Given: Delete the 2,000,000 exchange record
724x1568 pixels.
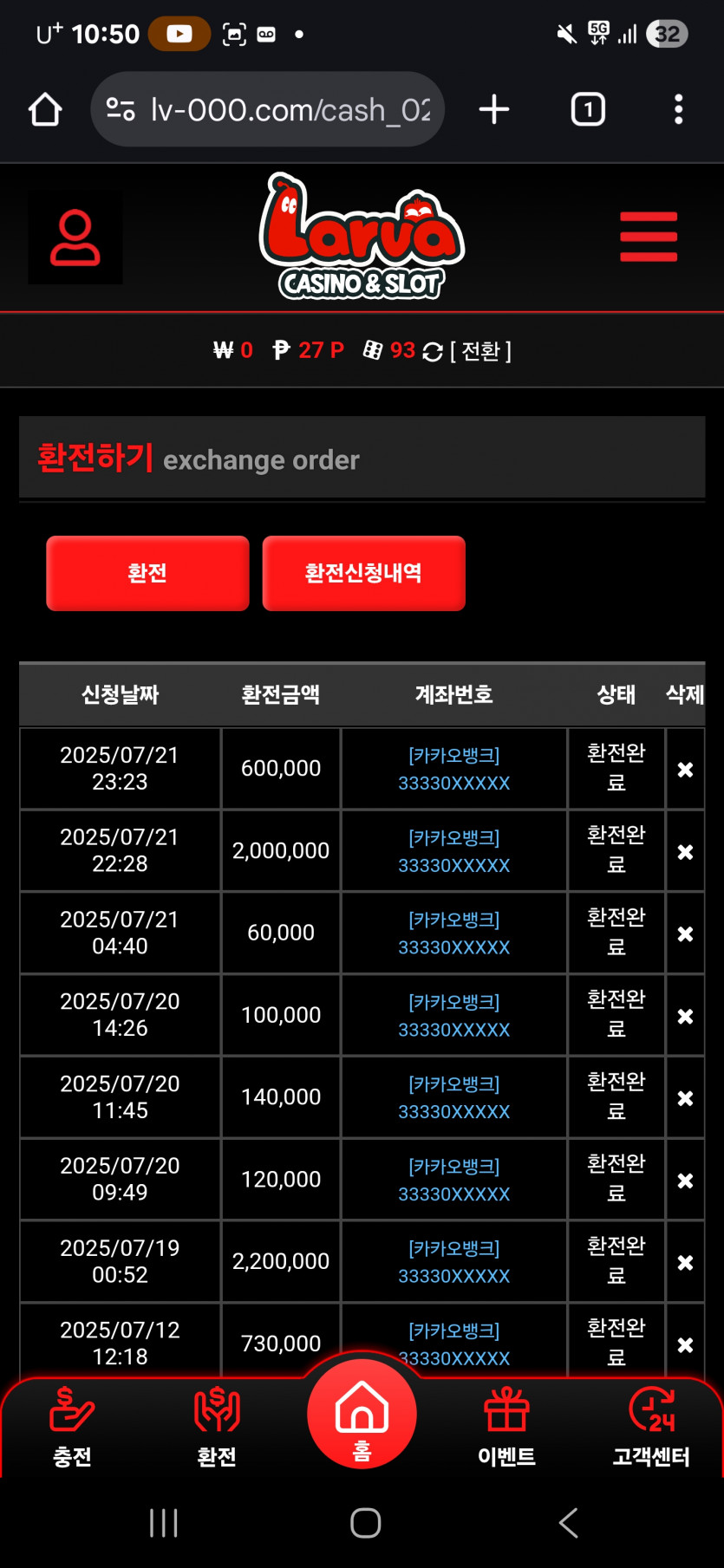Looking at the screenshot, I should [685, 852].
